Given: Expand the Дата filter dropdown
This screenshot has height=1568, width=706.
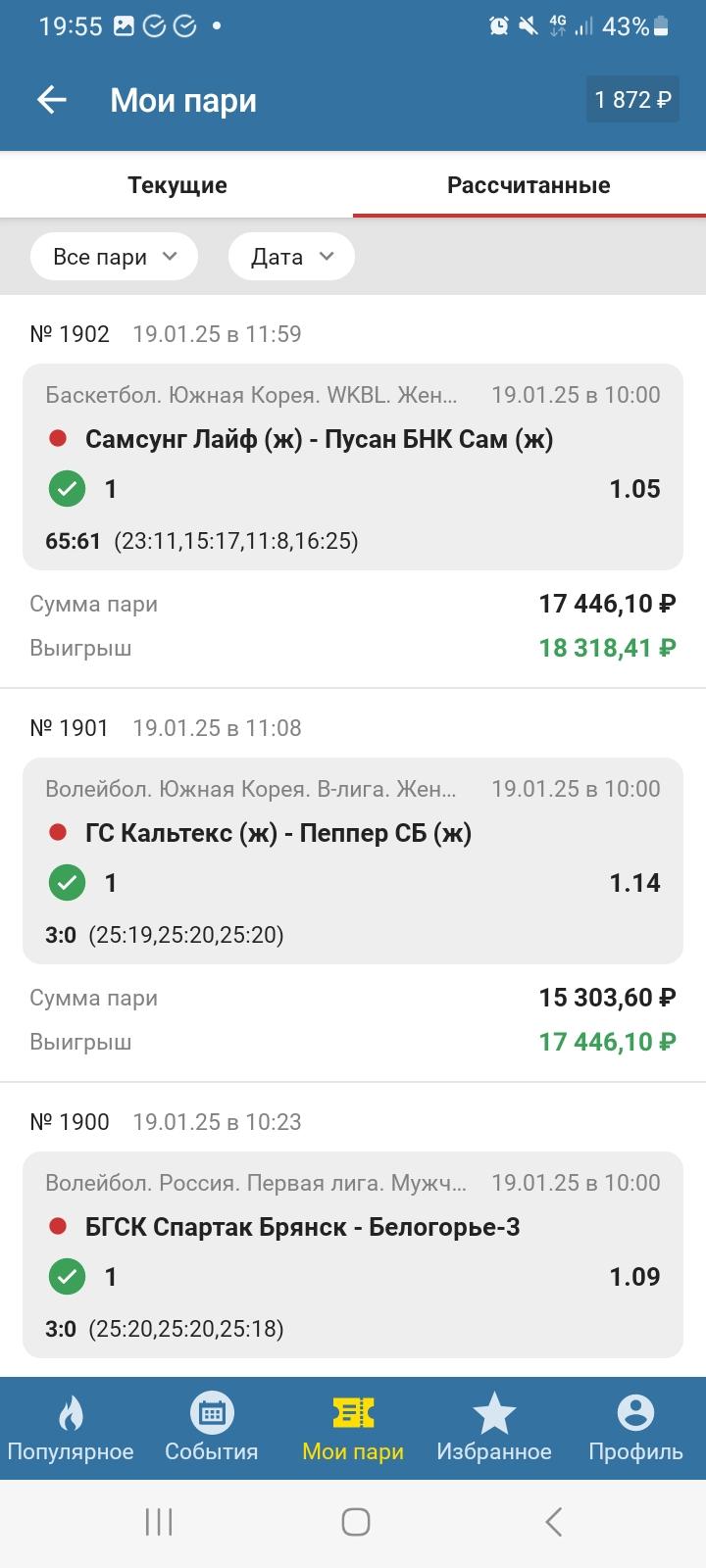Looking at the screenshot, I should (291, 257).
